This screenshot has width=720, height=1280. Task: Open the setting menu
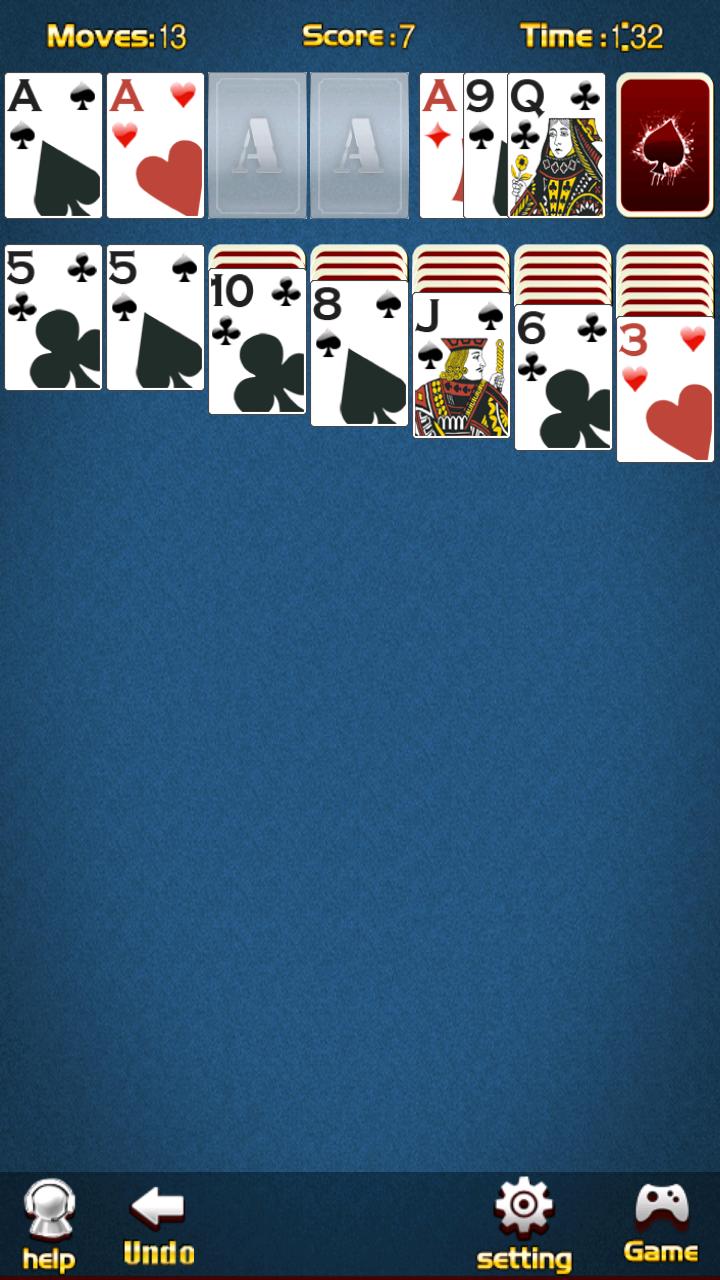pos(524,1225)
